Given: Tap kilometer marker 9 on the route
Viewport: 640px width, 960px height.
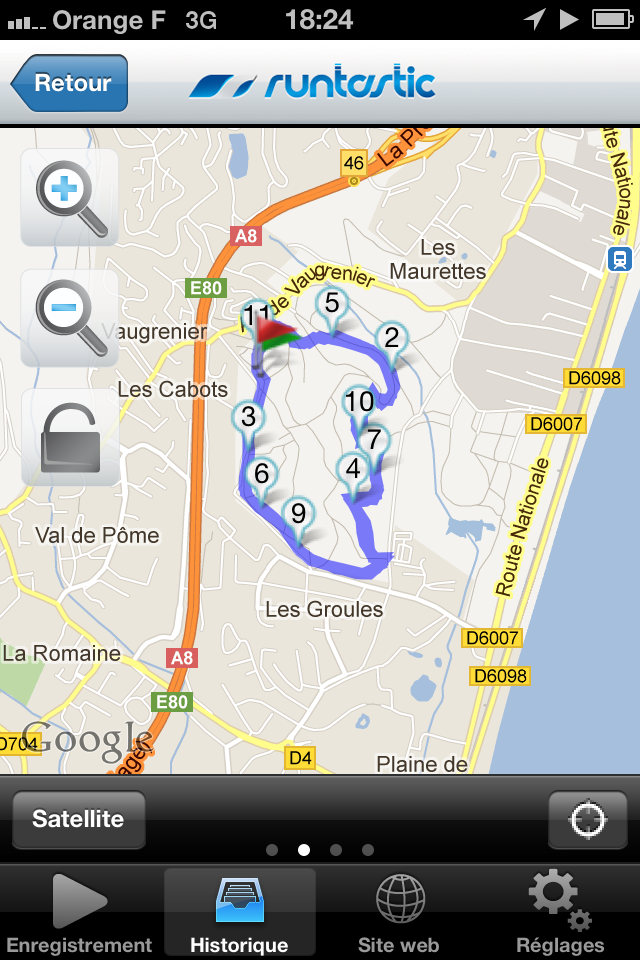Looking at the screenshot, I should (298, 515).
